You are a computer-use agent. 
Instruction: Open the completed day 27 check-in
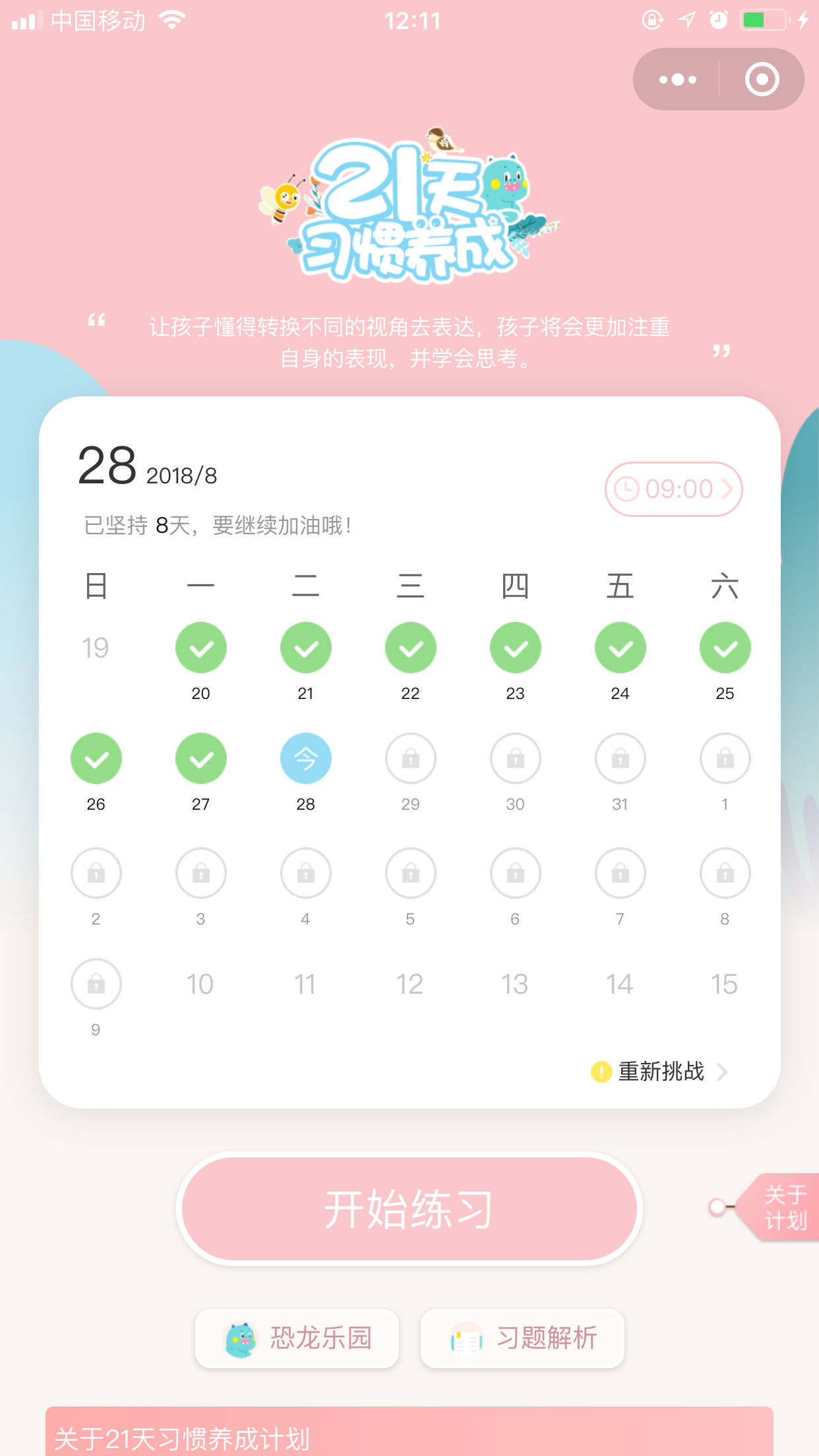click(201, 759)
